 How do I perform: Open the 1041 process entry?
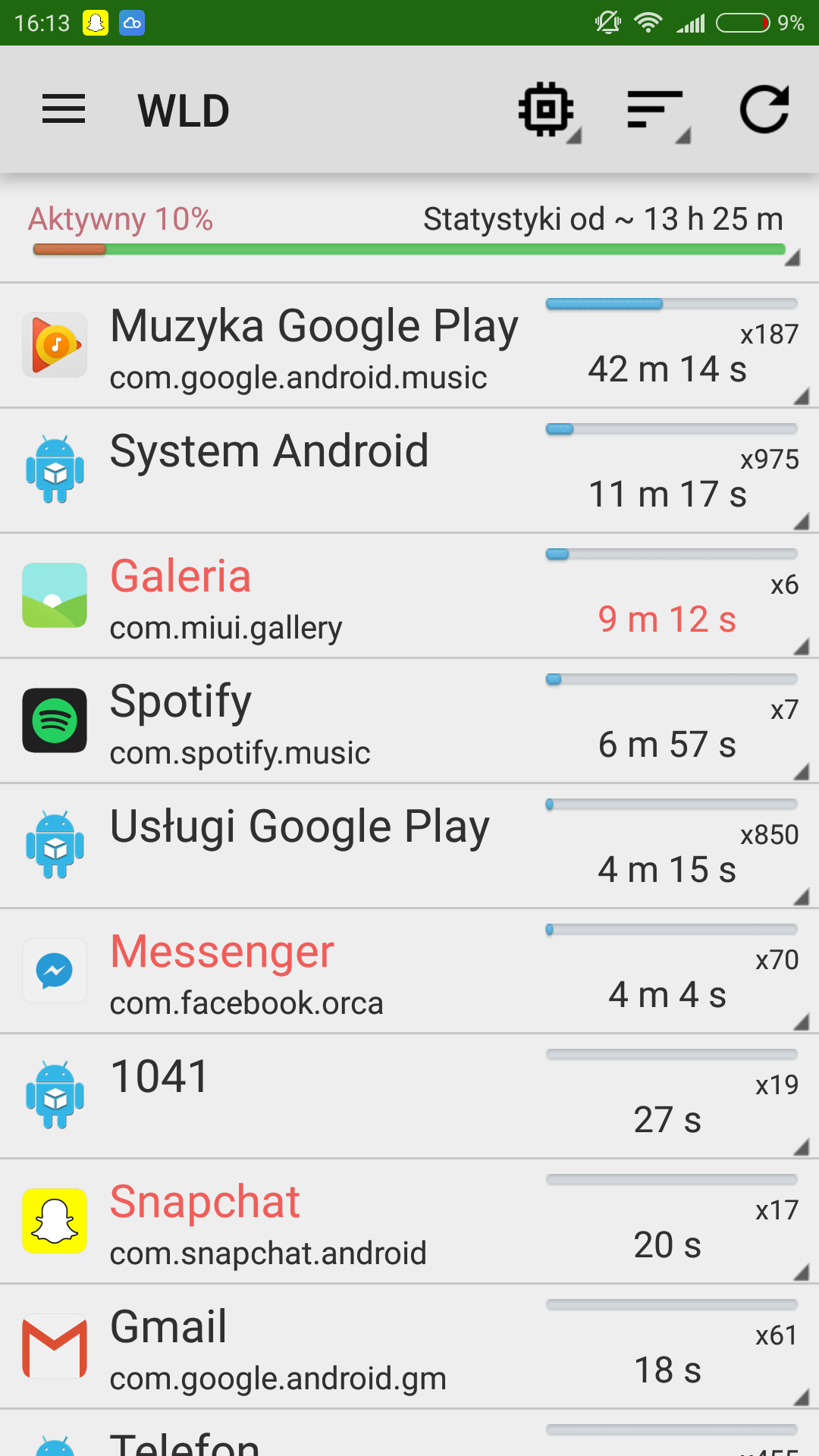coord(409,1097)
